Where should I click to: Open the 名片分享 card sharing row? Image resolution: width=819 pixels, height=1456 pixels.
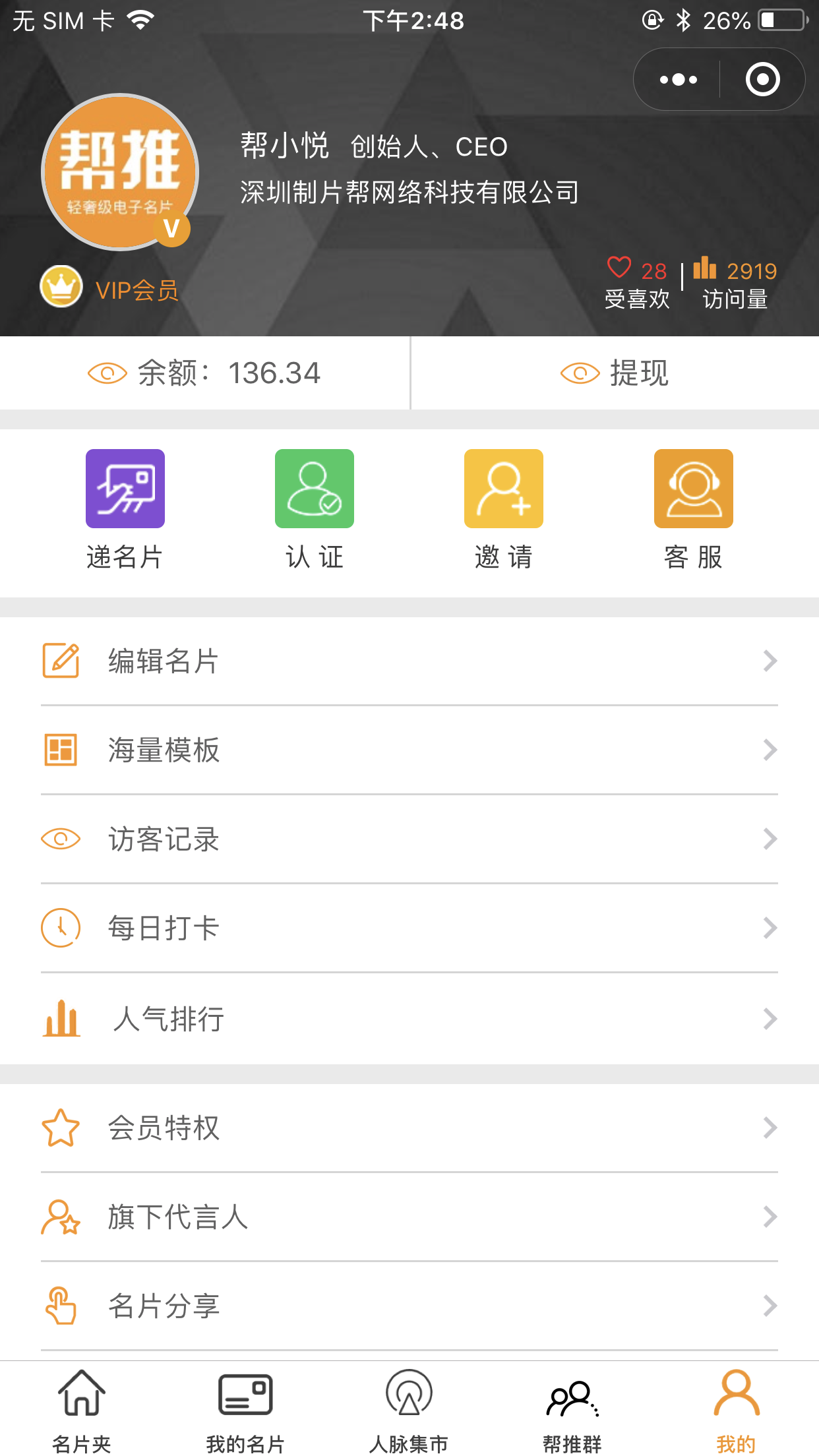[x=409, y=1306]
